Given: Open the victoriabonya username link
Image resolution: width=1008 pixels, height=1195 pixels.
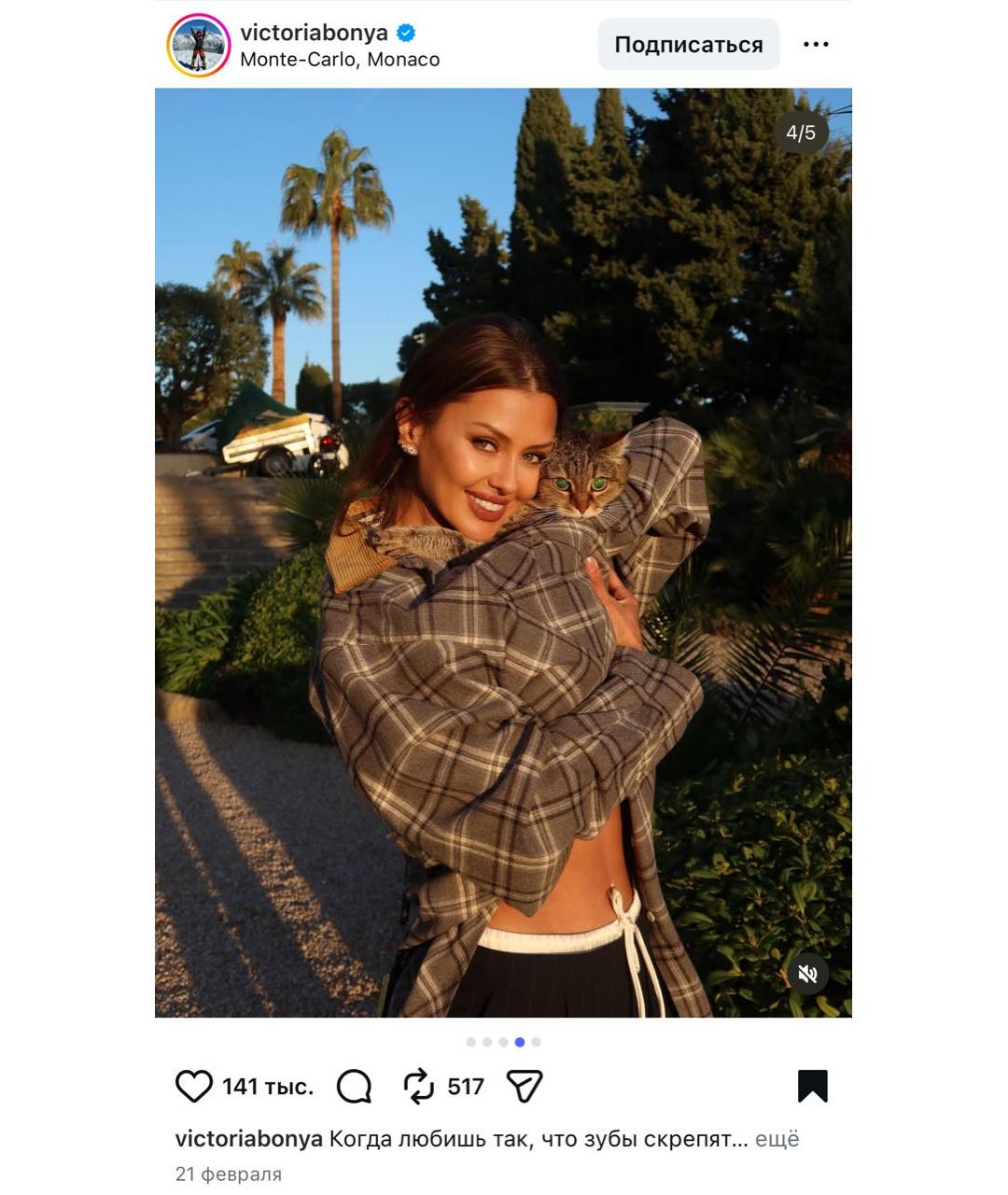Looking at the screenshot, I should click(x=314, y=33).
